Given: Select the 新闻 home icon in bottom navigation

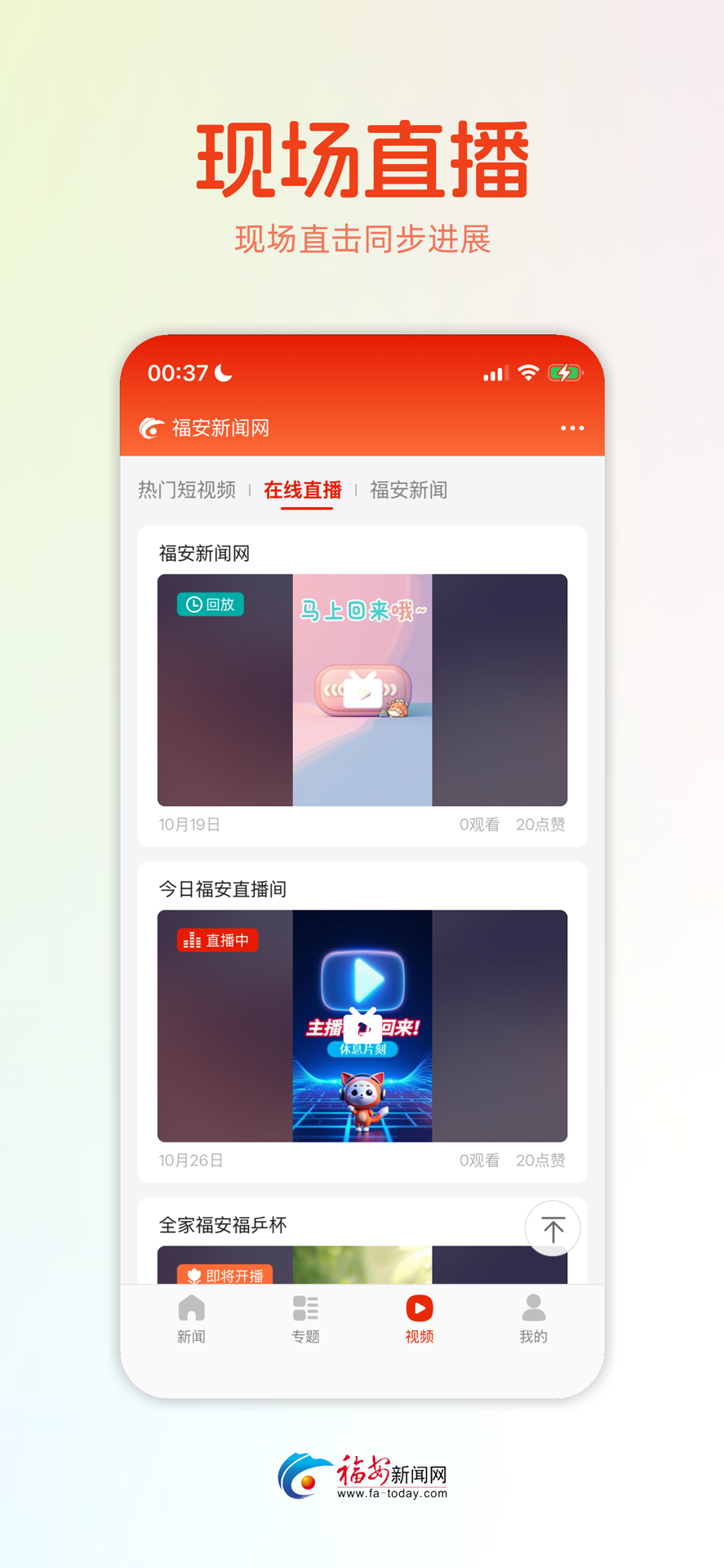Looking at the screenshot, I should tap(190, 1308).
